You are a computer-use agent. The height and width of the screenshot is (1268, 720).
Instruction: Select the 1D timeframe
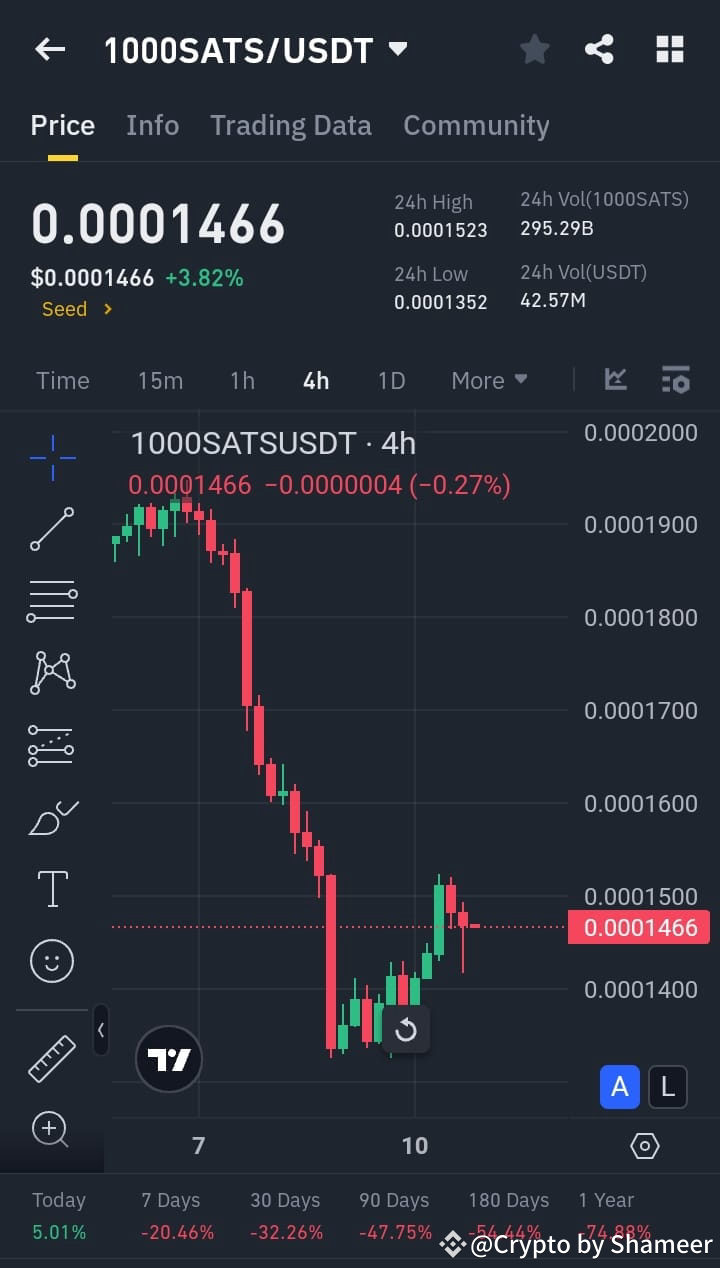point(391,380)
